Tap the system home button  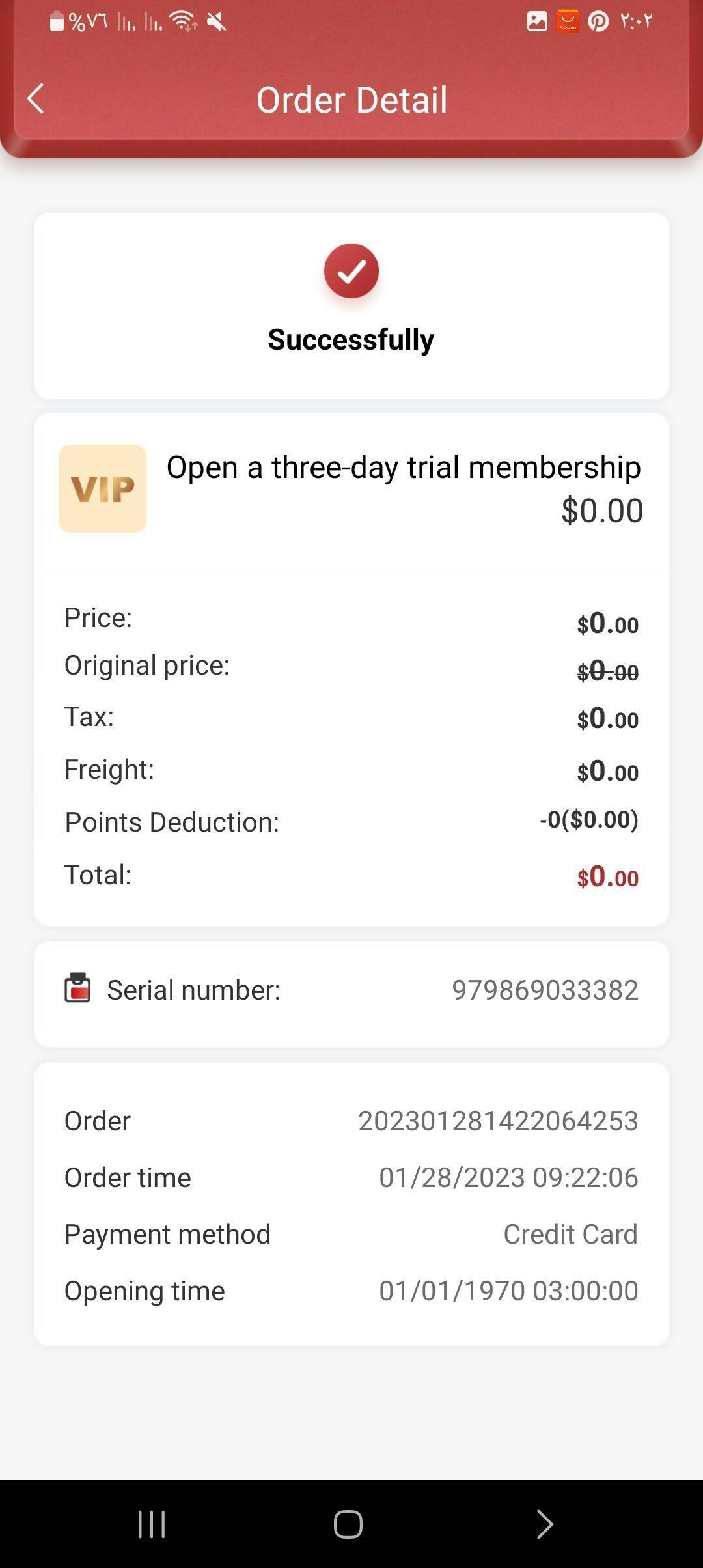tap(348, 1524)
